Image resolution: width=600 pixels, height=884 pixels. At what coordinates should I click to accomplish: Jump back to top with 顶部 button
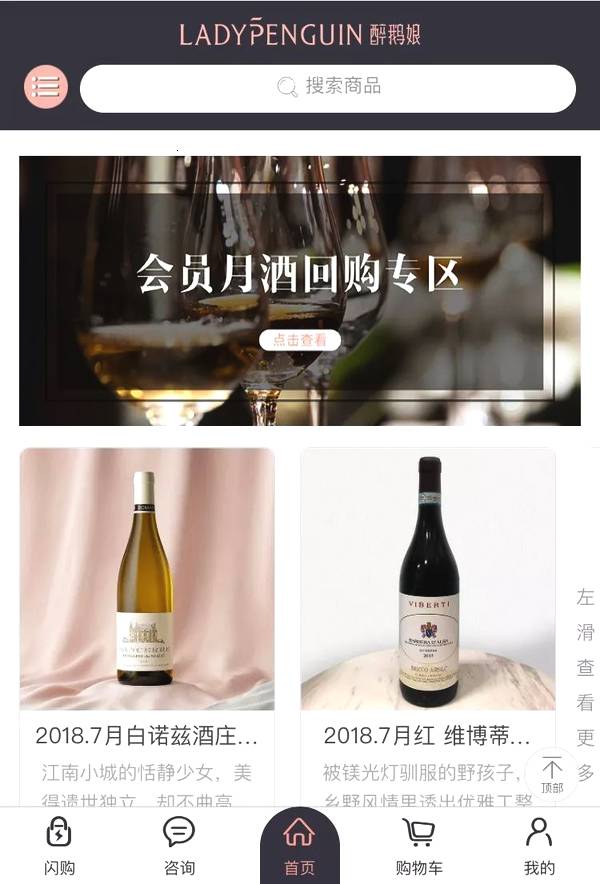click(x=552, y=775)
